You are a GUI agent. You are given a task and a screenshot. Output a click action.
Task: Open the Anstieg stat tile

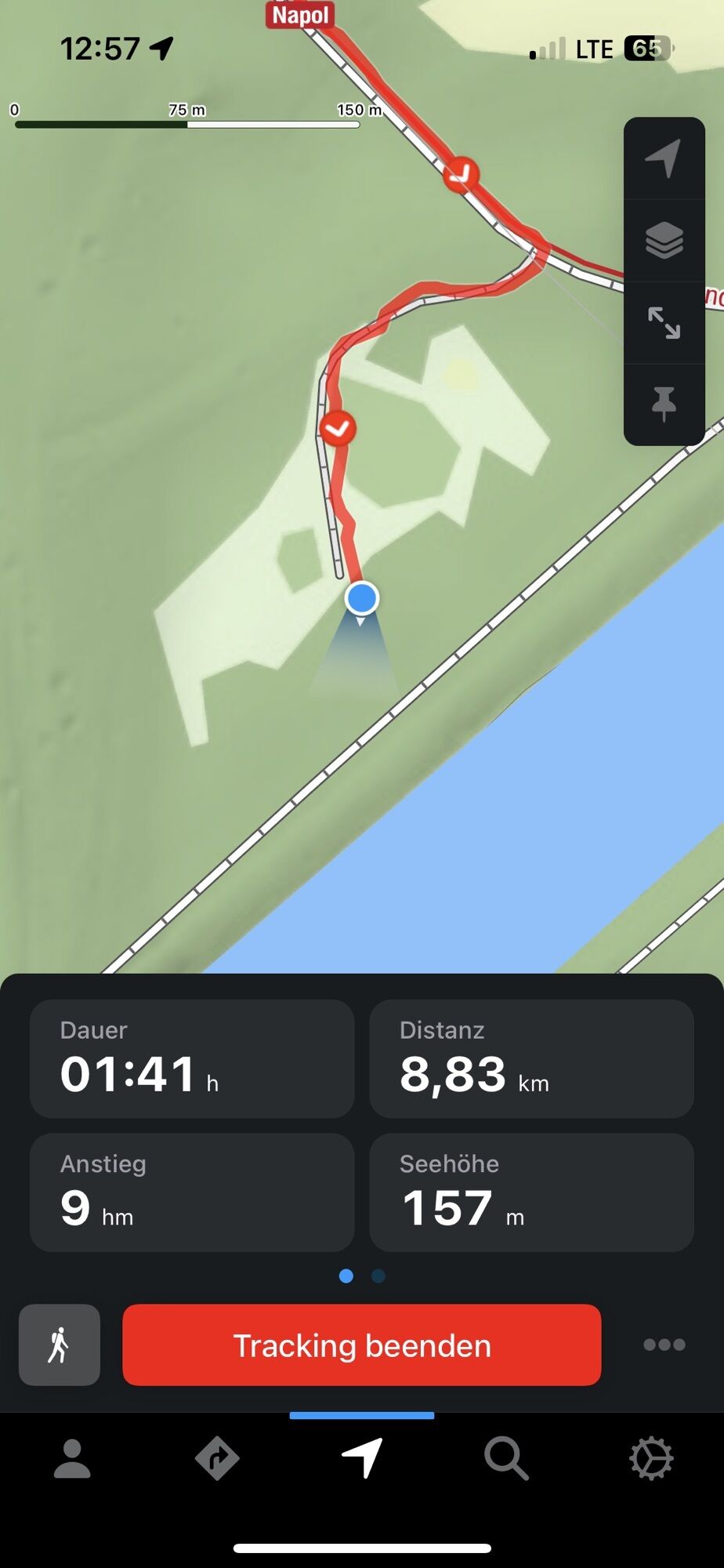[192, 1192]
